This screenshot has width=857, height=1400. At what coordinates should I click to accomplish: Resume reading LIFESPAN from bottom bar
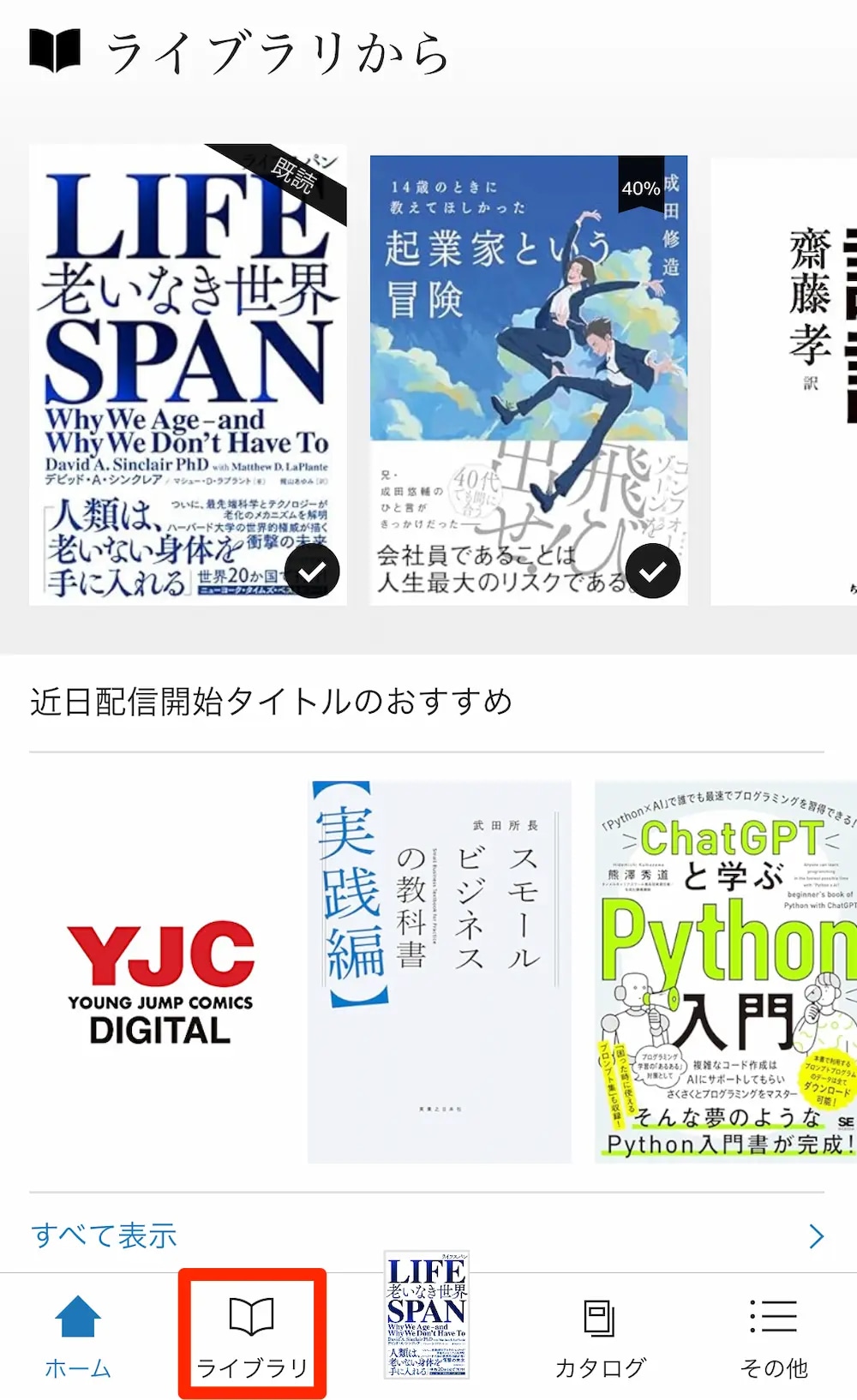coord(426,1314)
